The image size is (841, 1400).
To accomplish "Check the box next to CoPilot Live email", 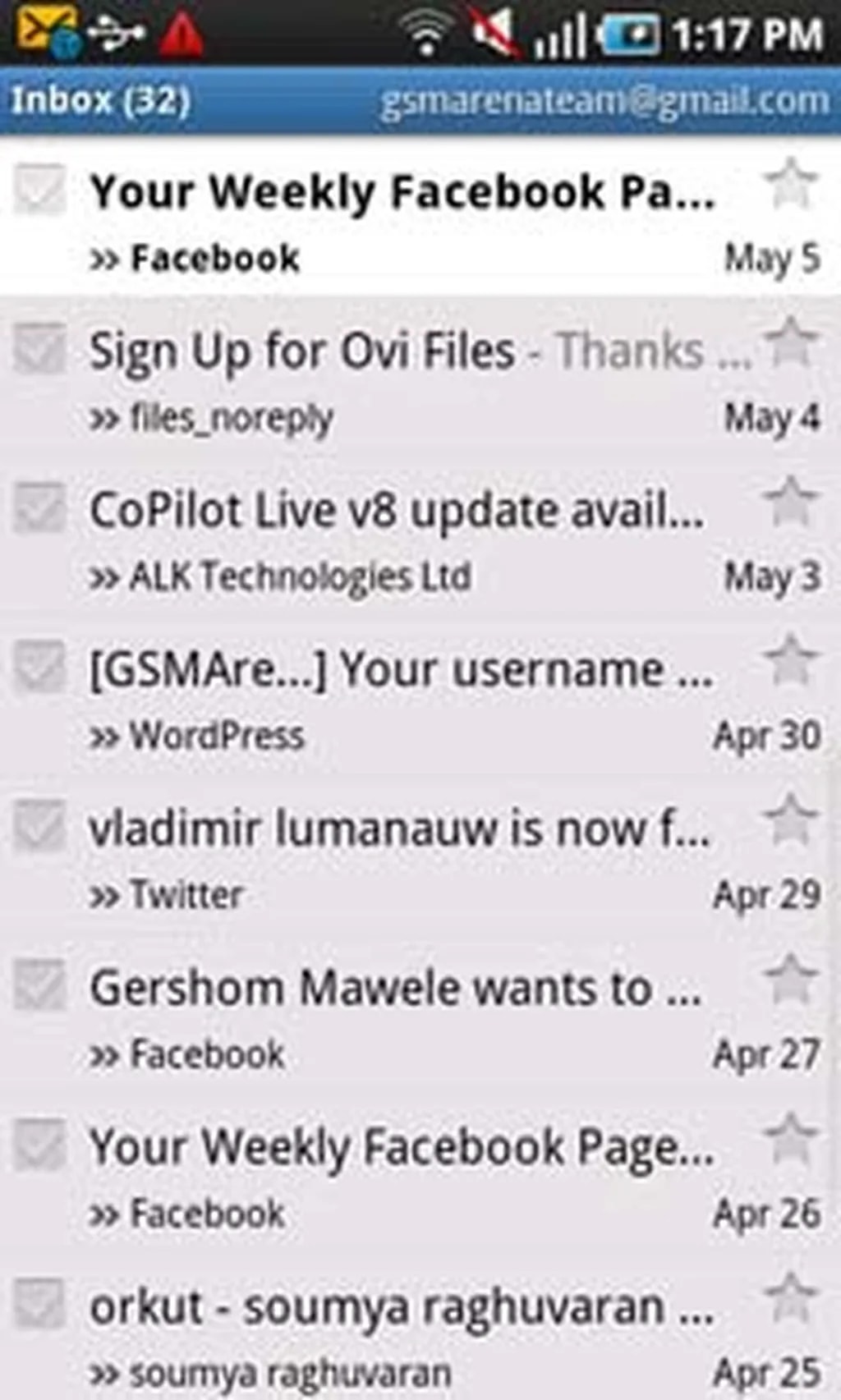I will pyautogui.click(x=39, y=507).
